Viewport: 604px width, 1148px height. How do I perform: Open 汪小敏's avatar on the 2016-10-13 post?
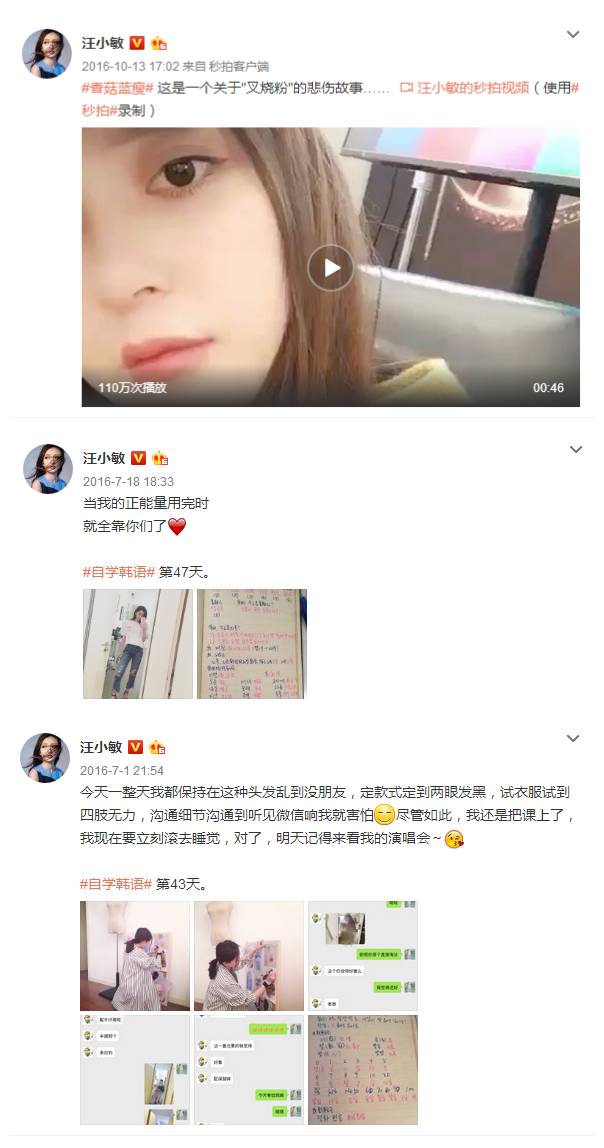point(46,54)
